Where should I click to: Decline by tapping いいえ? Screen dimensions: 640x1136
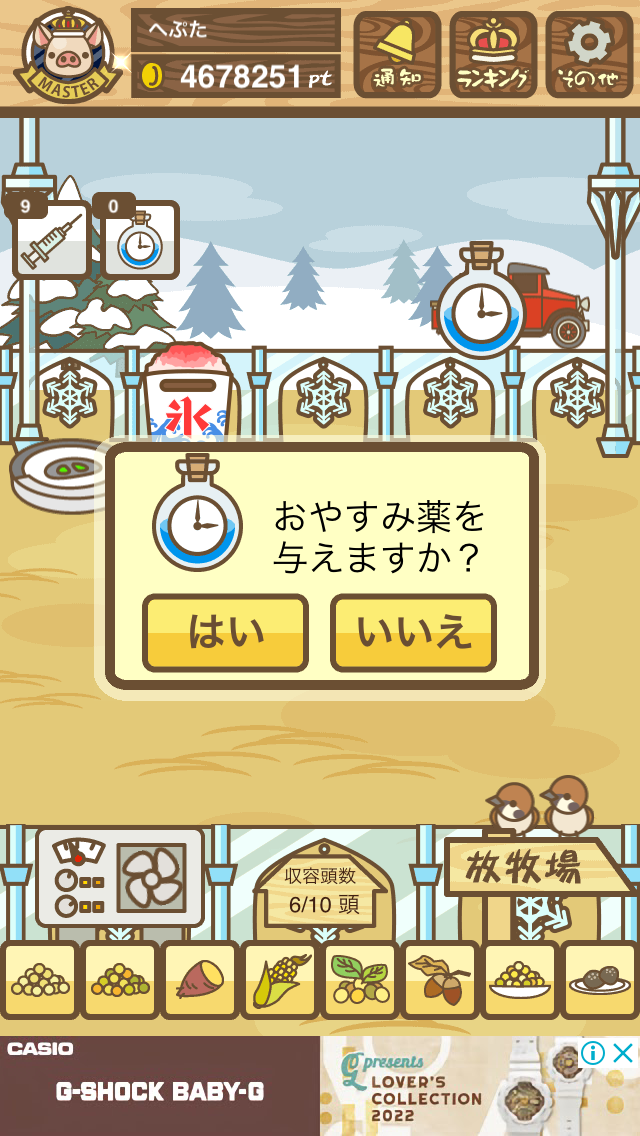click(413, 632)
